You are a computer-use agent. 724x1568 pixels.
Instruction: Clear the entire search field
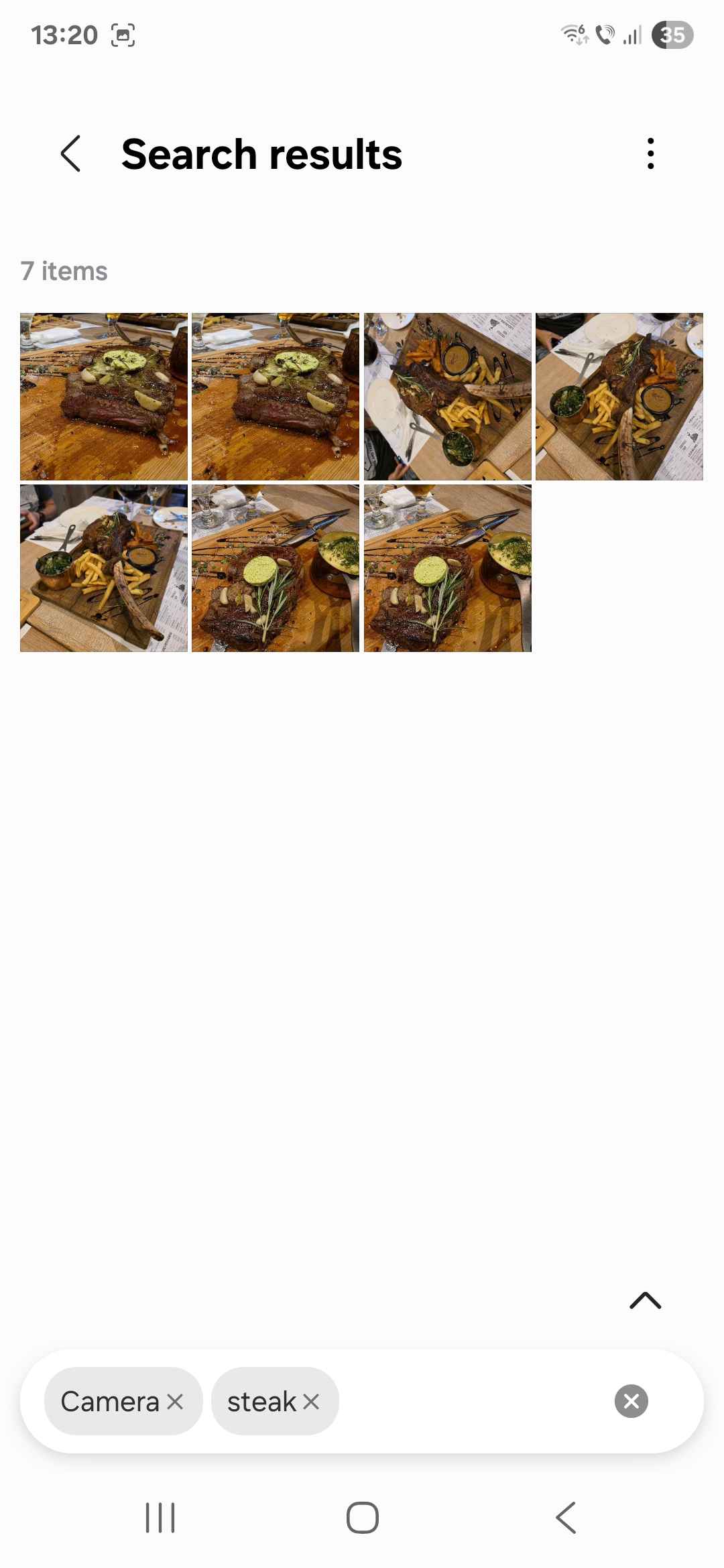pyautogui.click(x=631, y=1401)
